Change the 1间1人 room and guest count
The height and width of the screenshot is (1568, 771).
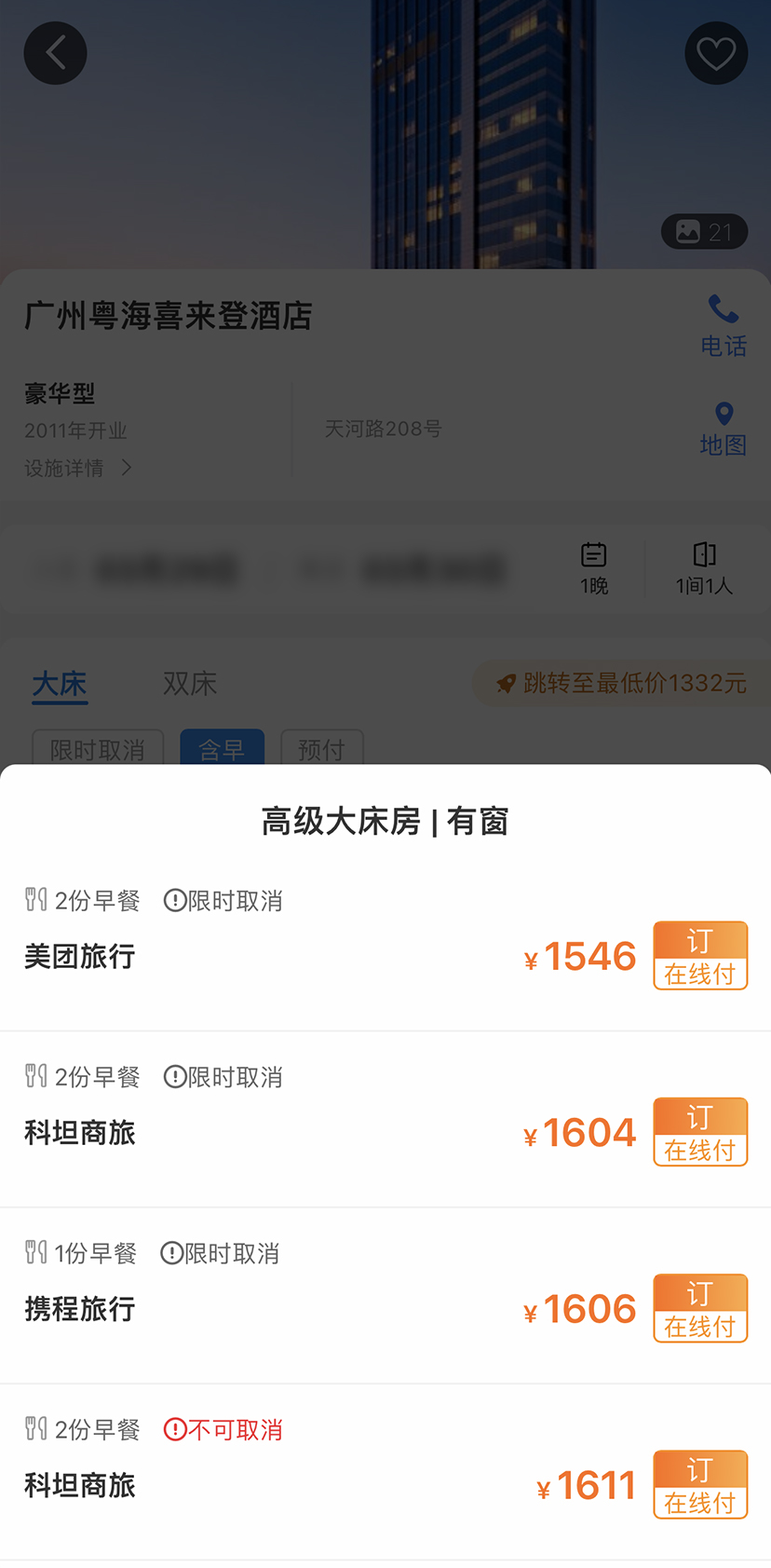(704, 567)
